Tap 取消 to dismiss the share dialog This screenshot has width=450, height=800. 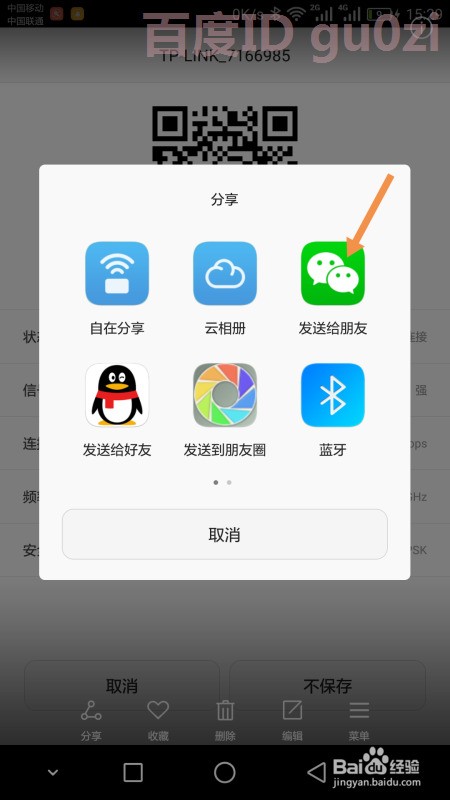point(224,534)
